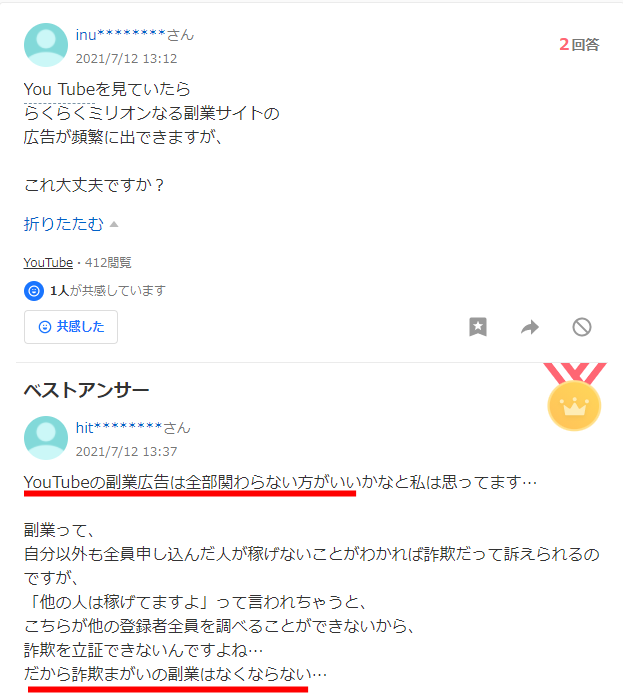Tap the report icon
This screenshot has height=699, width=623.
coord(582,327)
